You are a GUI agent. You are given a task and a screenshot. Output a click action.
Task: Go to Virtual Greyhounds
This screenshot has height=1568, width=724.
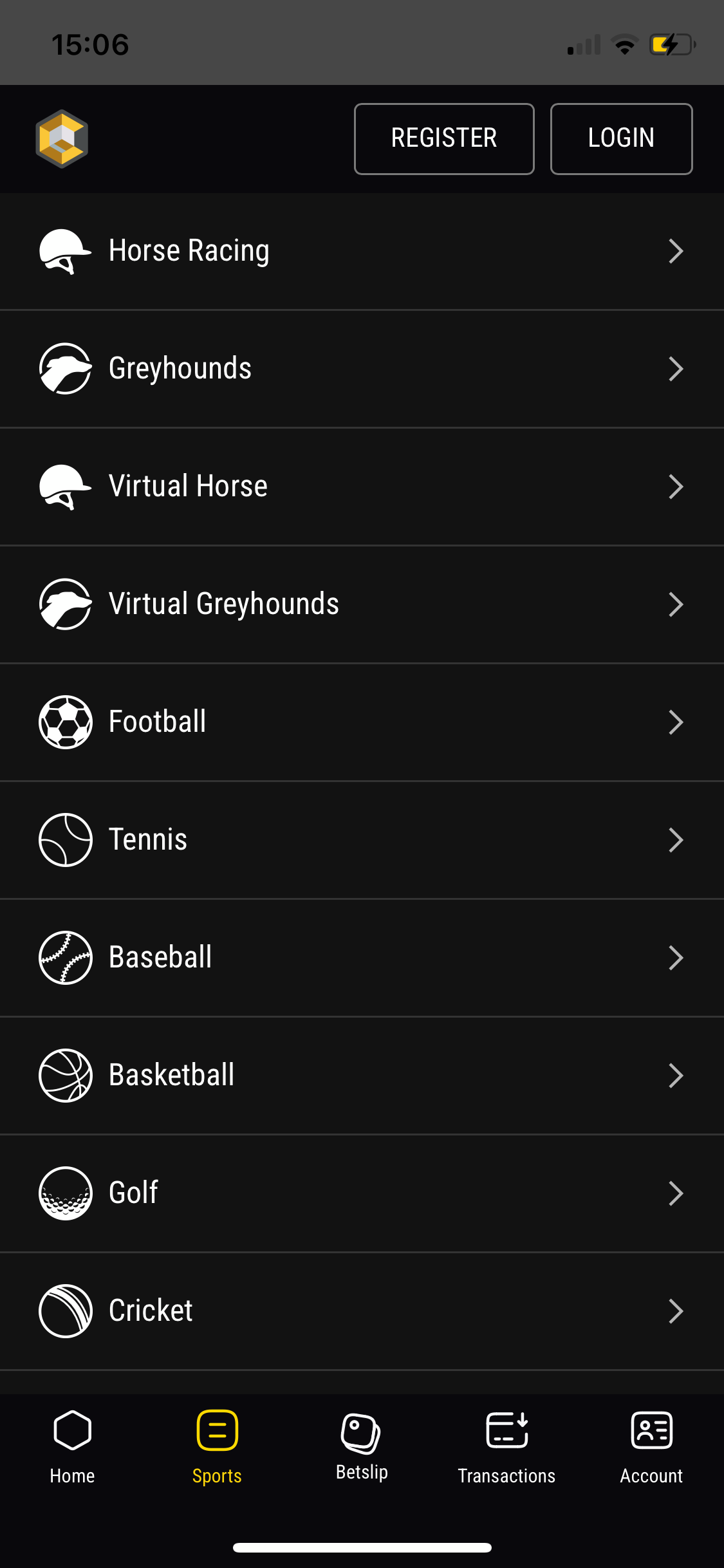[x=362, y=605]
